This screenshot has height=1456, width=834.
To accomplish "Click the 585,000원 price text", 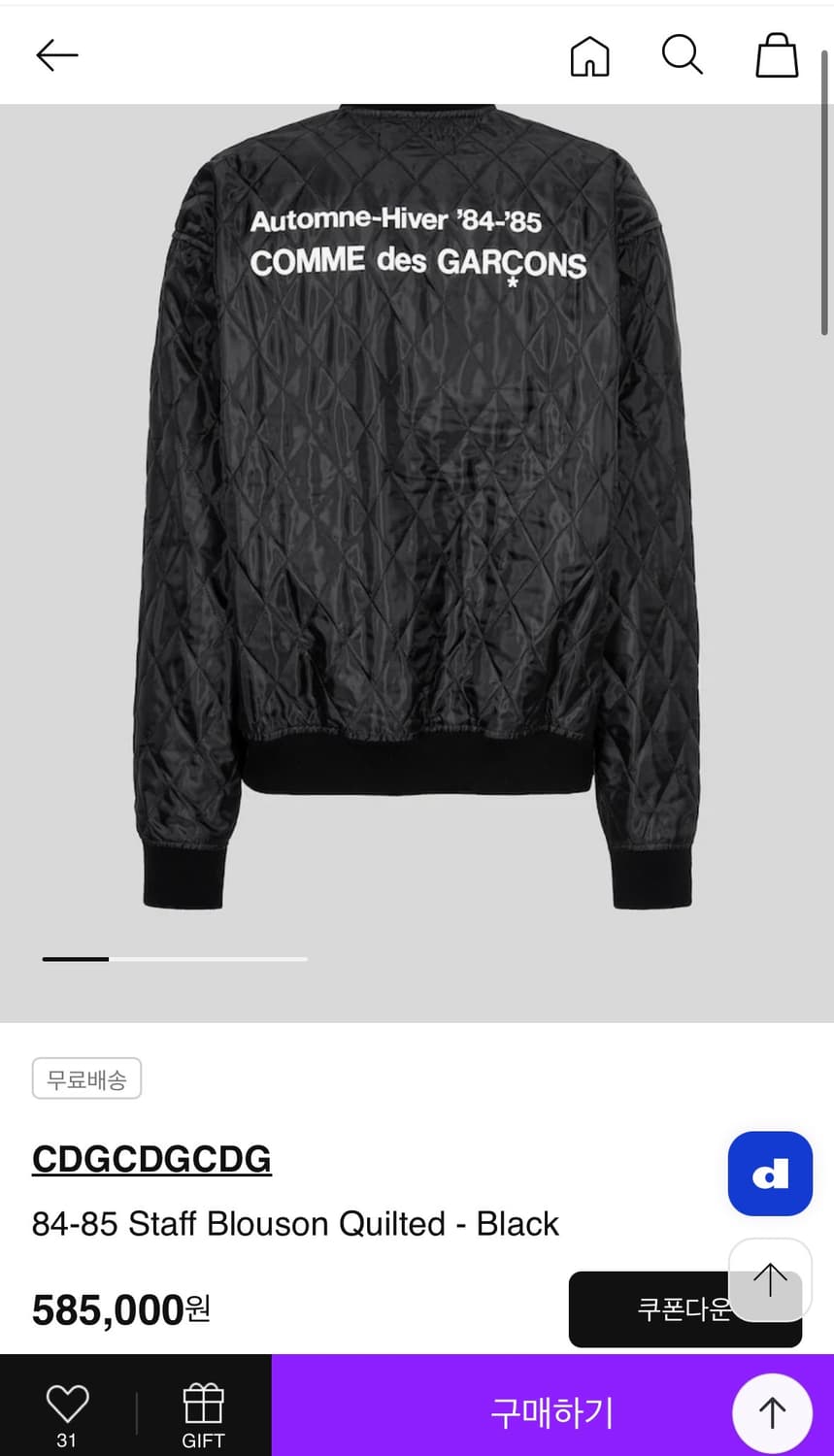I will pyautogui.click(x=119, y=1309).
